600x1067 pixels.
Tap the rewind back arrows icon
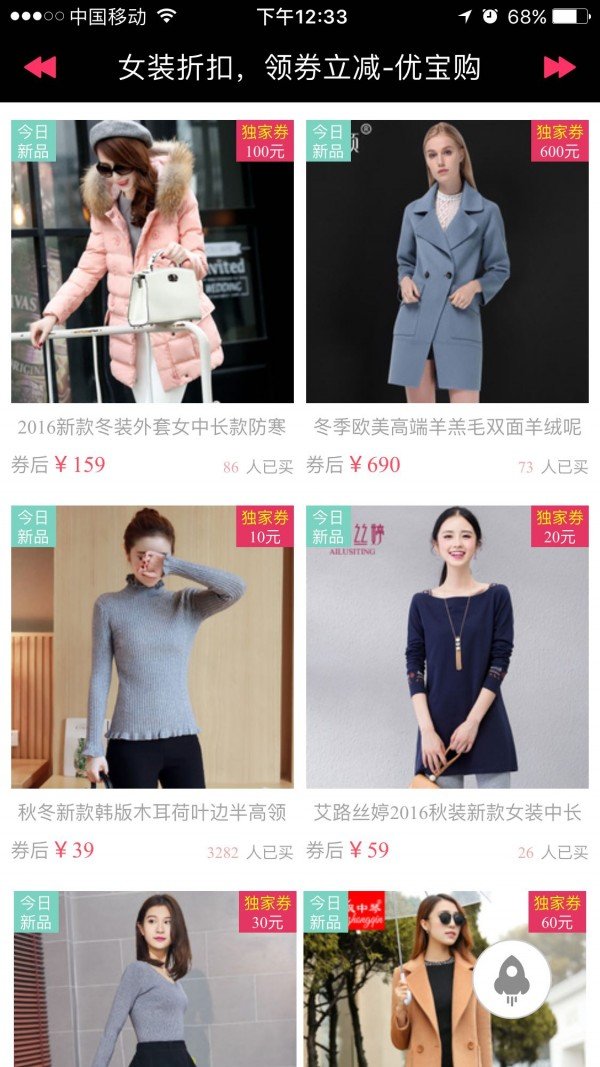coord(40,67)
